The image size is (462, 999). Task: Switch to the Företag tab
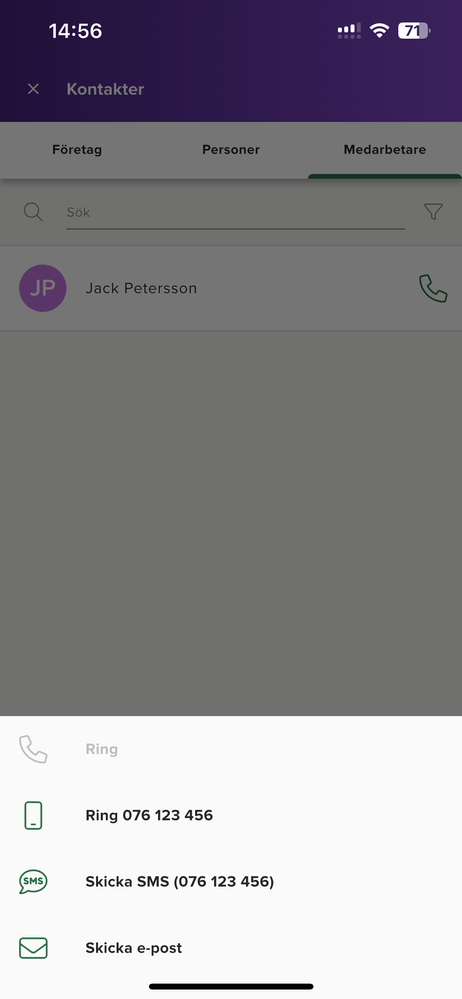77,150
